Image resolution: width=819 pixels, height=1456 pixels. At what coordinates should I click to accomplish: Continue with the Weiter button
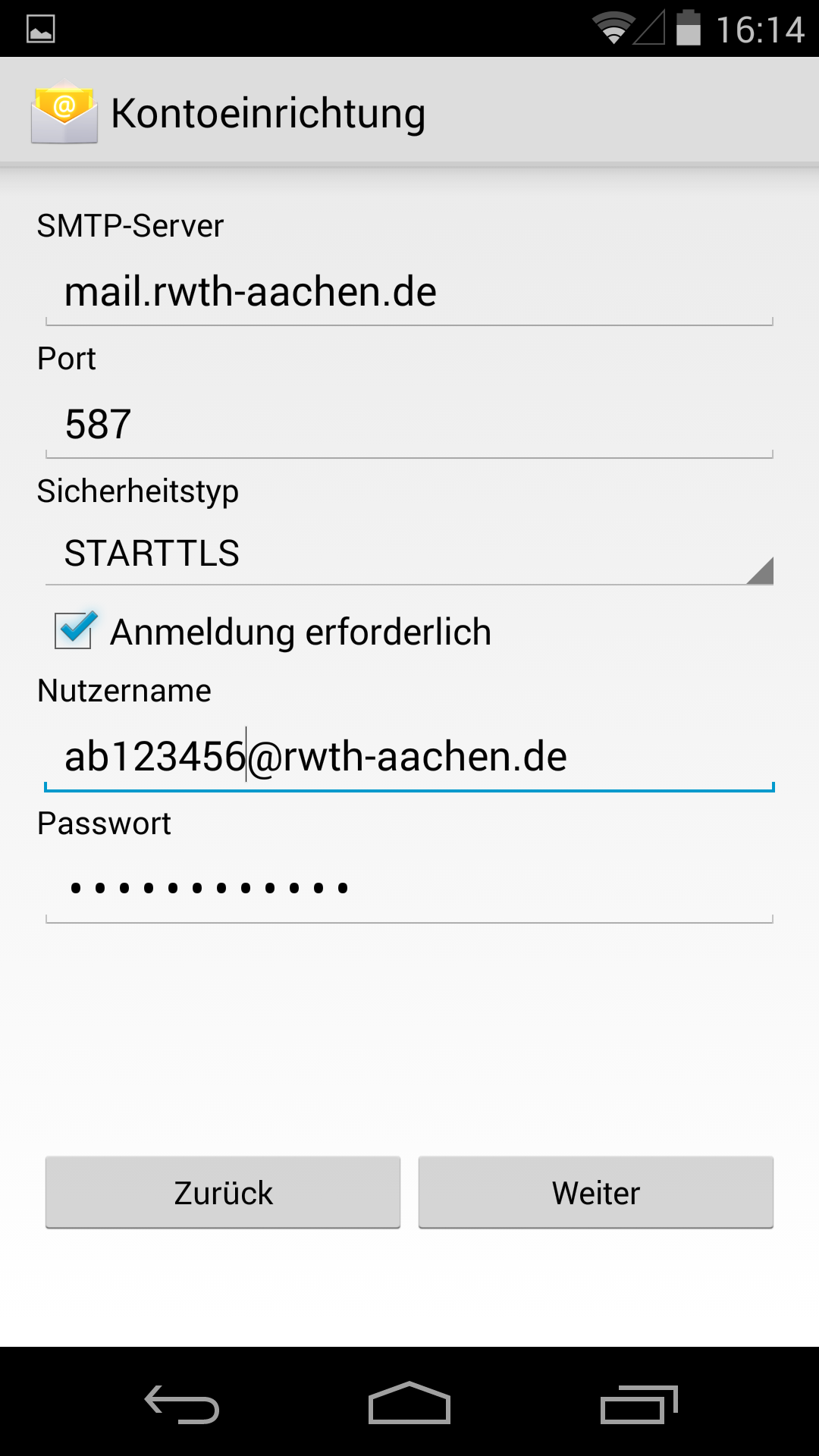[596, 1192]
